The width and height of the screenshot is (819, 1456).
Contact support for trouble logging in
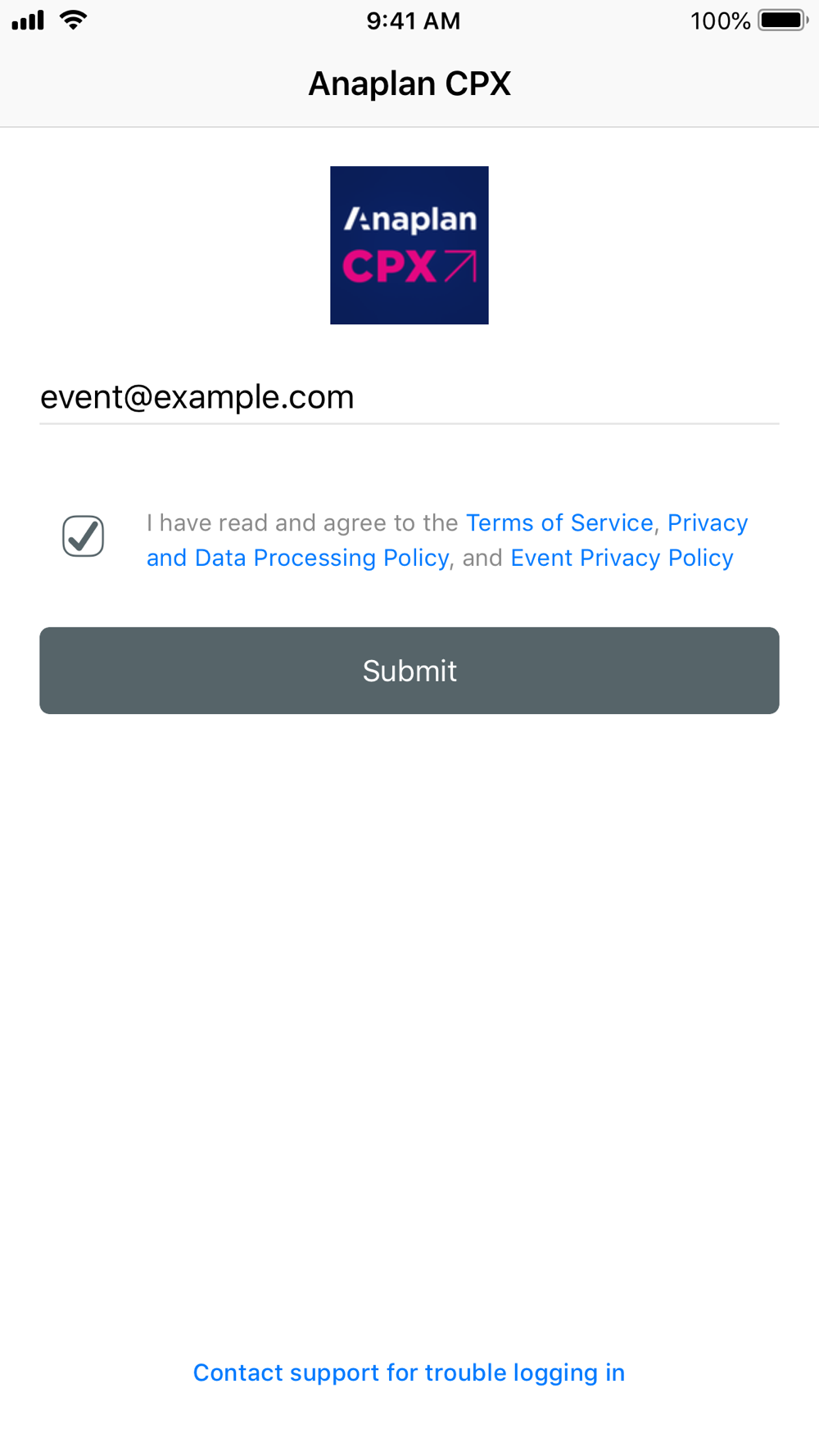[409, 1372]
